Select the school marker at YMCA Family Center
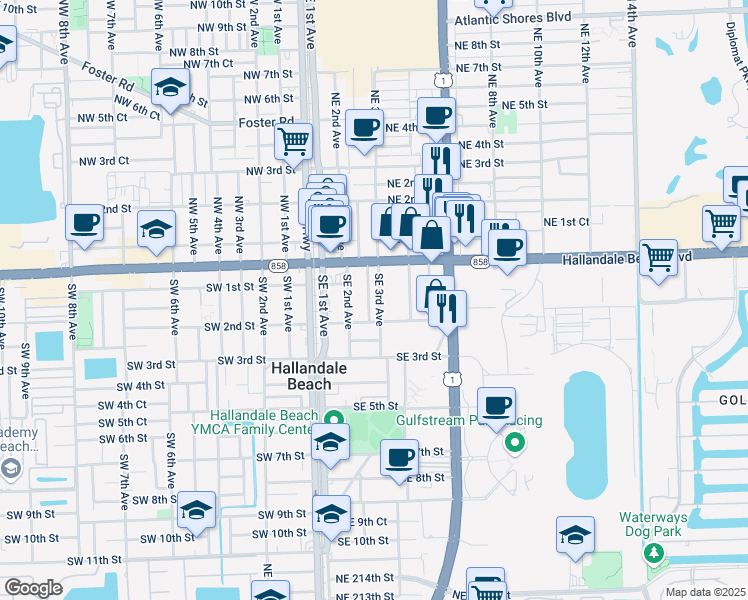Viewport: 748px width, 600px height. tap(330, 442)
